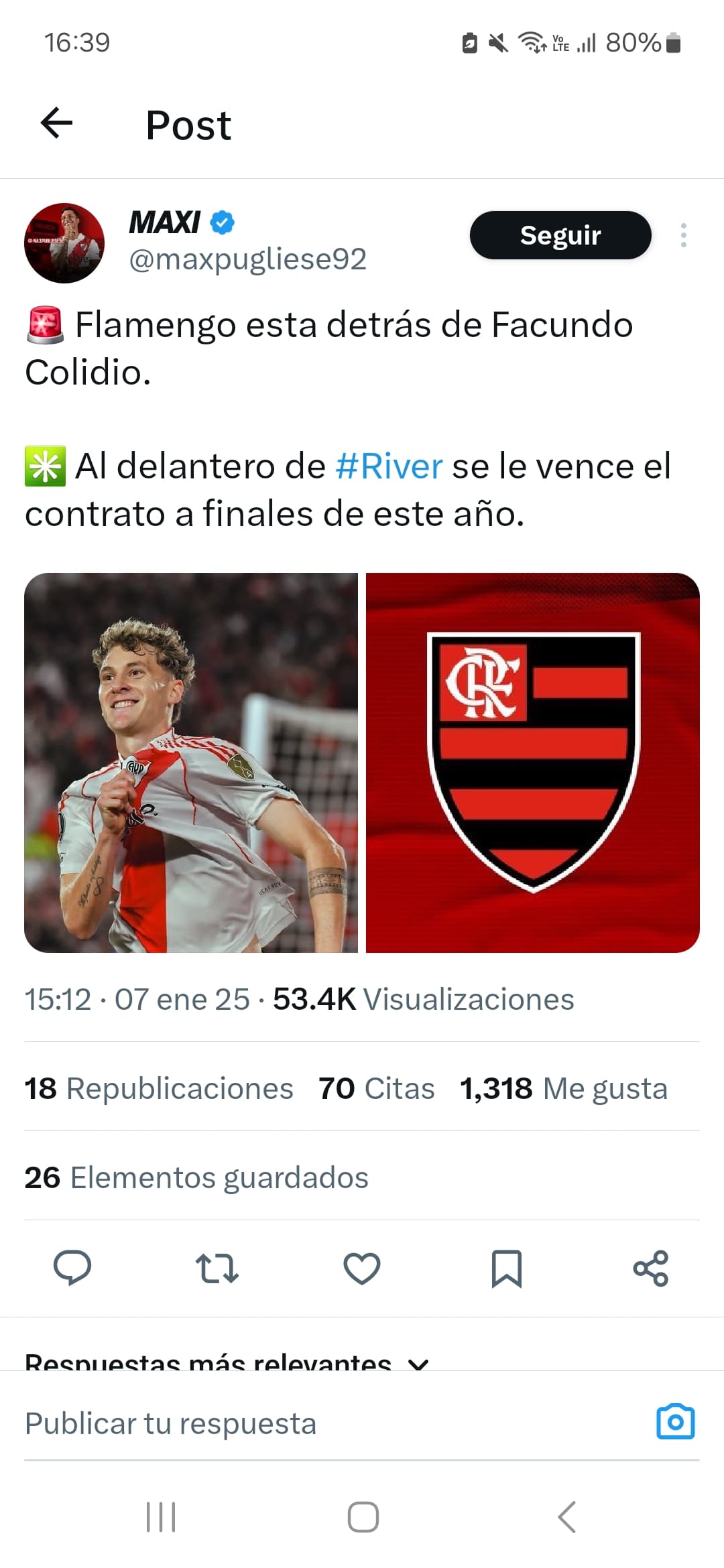Follow MAXI with the Seguir button

pos(560,235)
